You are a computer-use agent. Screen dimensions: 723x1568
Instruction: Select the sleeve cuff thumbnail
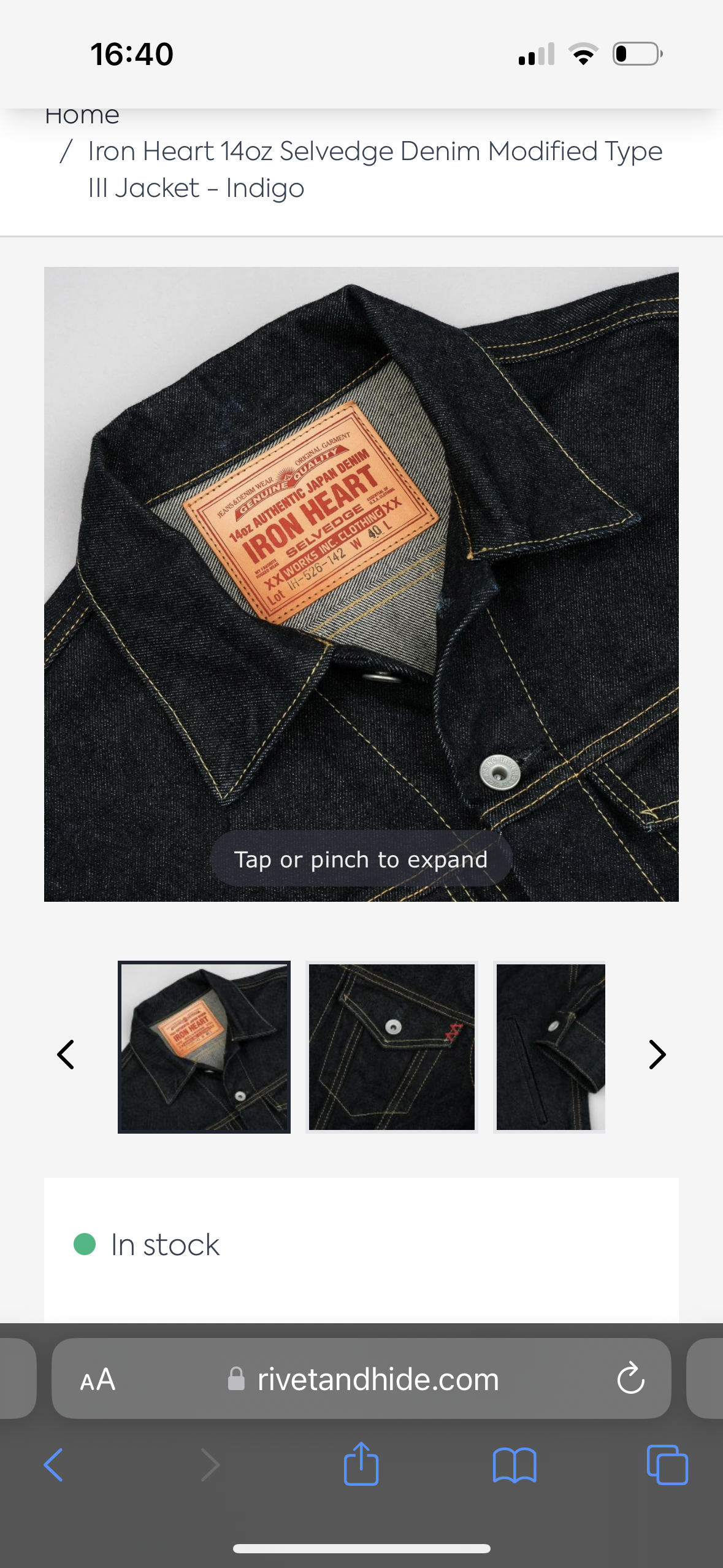[549, 1047]
